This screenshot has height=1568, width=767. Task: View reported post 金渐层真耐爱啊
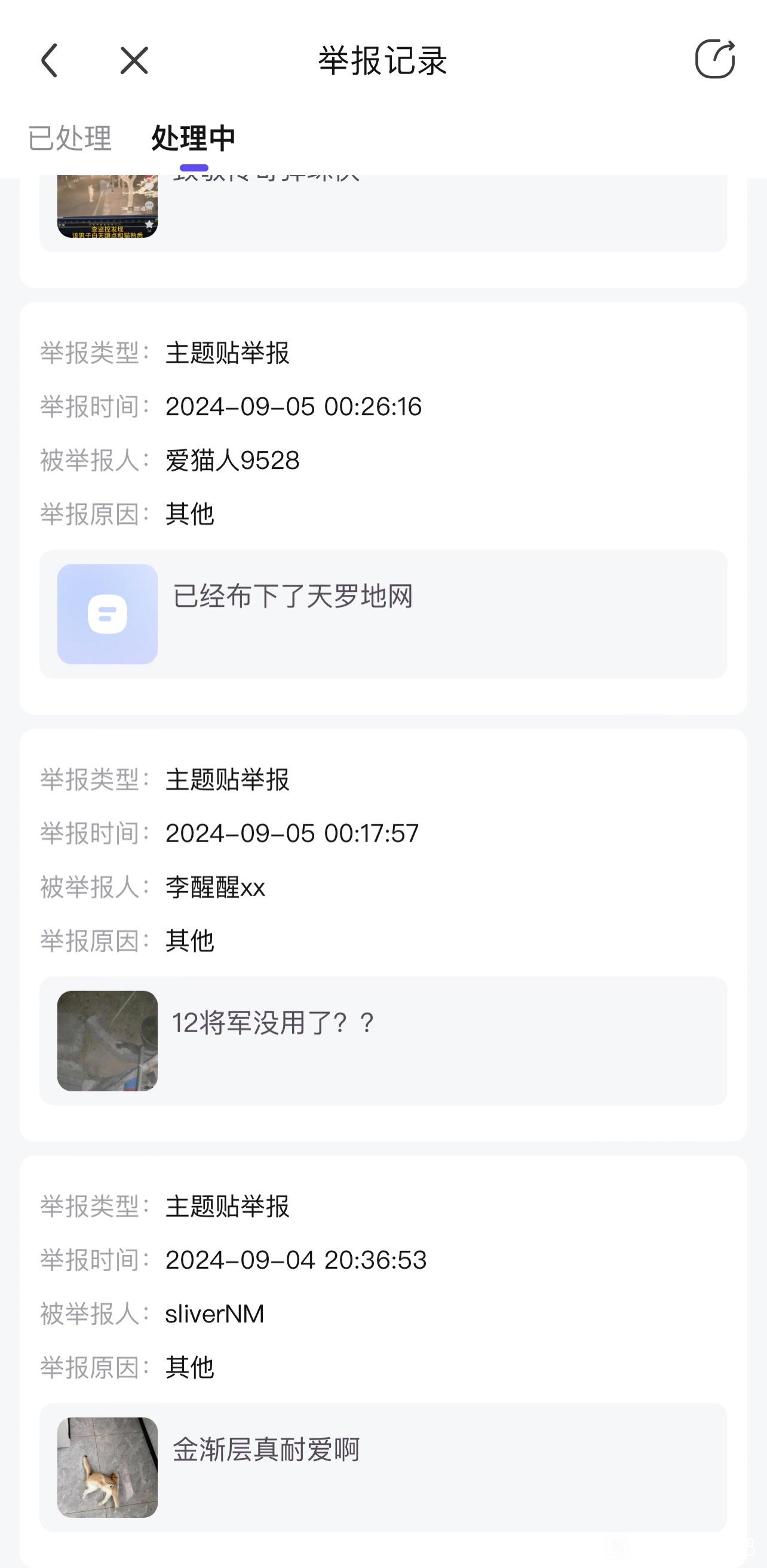point(383,1467)
